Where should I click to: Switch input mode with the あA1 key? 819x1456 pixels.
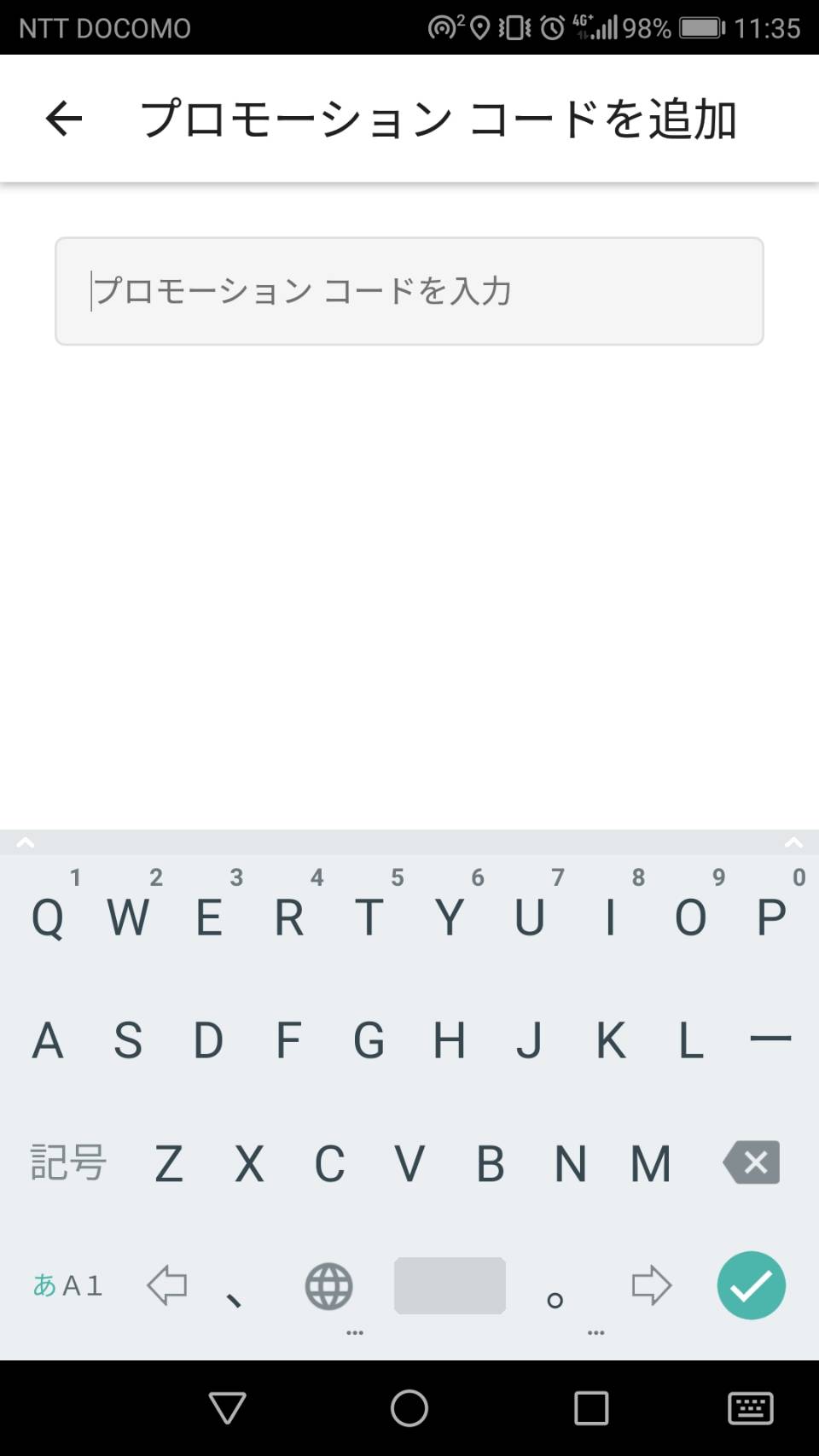pyautogui.click(x=67, y=1285)
